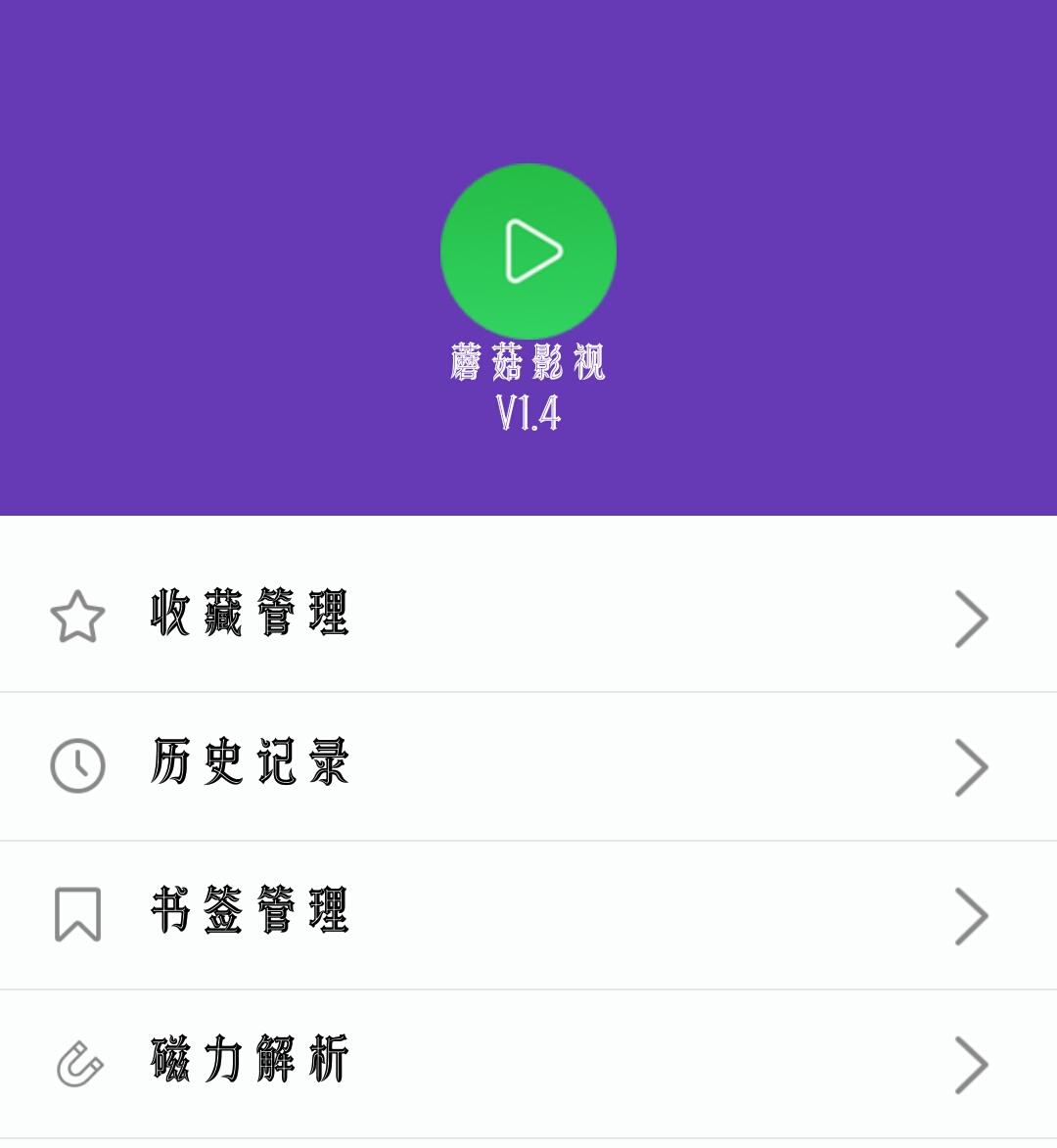Image resolution: width=1057 pixels, height=1148 pixels.
Task: Tap the chevron next to 书签管理
Action: coord(971,915)
